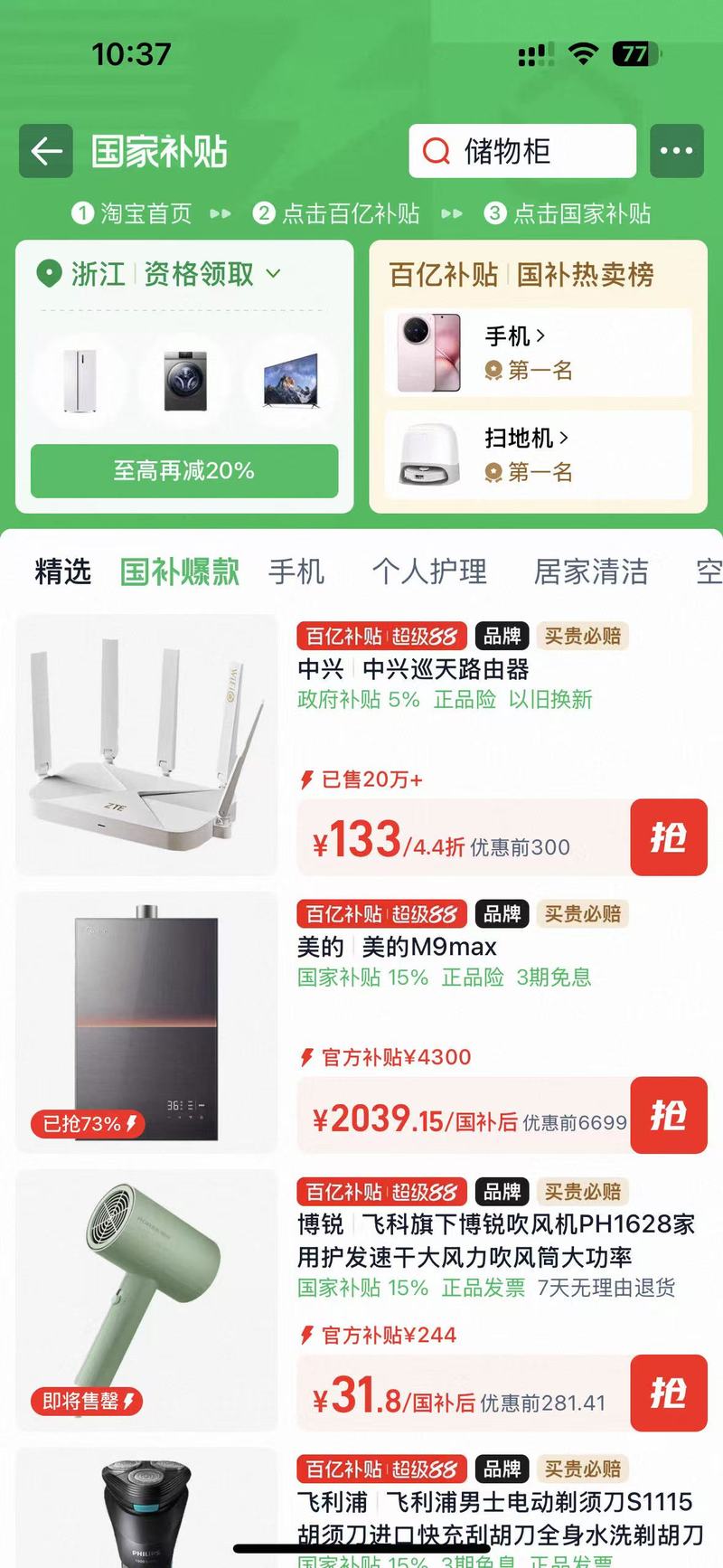Open the three-dot overflow menu
Screen dimensions: 723x1568
pyautogui.click(x=676, y=151)
